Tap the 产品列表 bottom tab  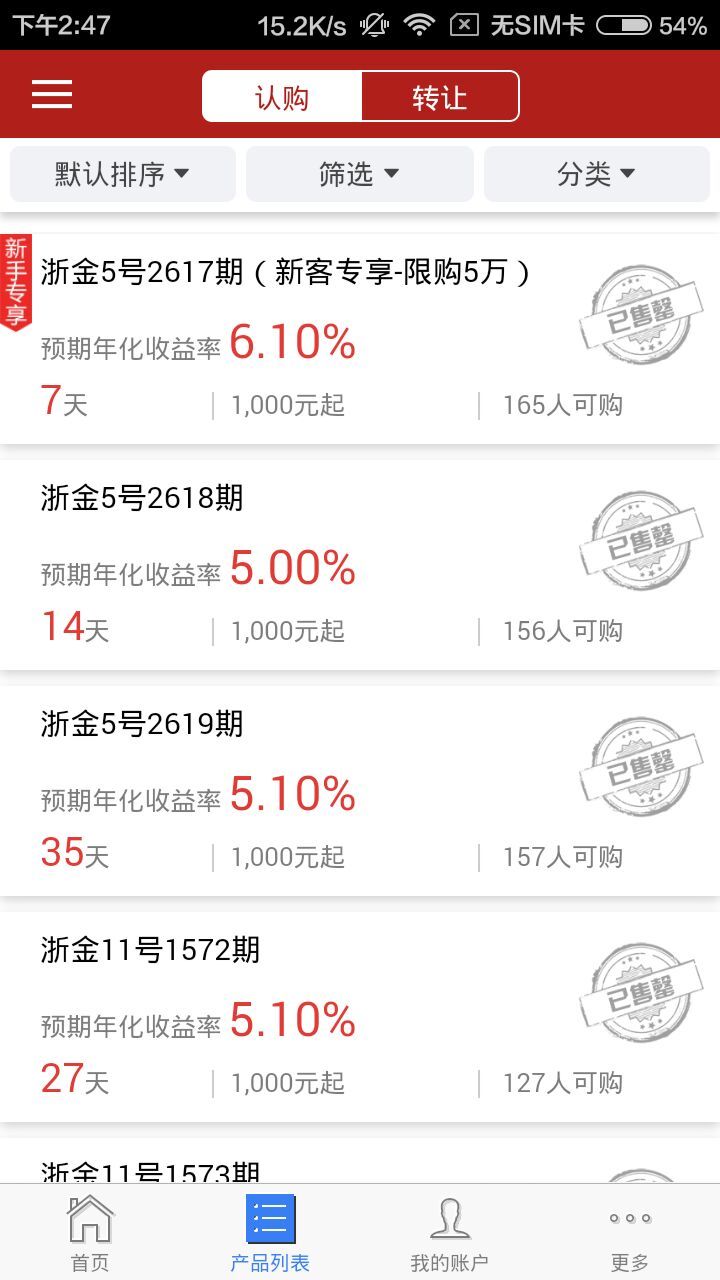pos(270,1233)
